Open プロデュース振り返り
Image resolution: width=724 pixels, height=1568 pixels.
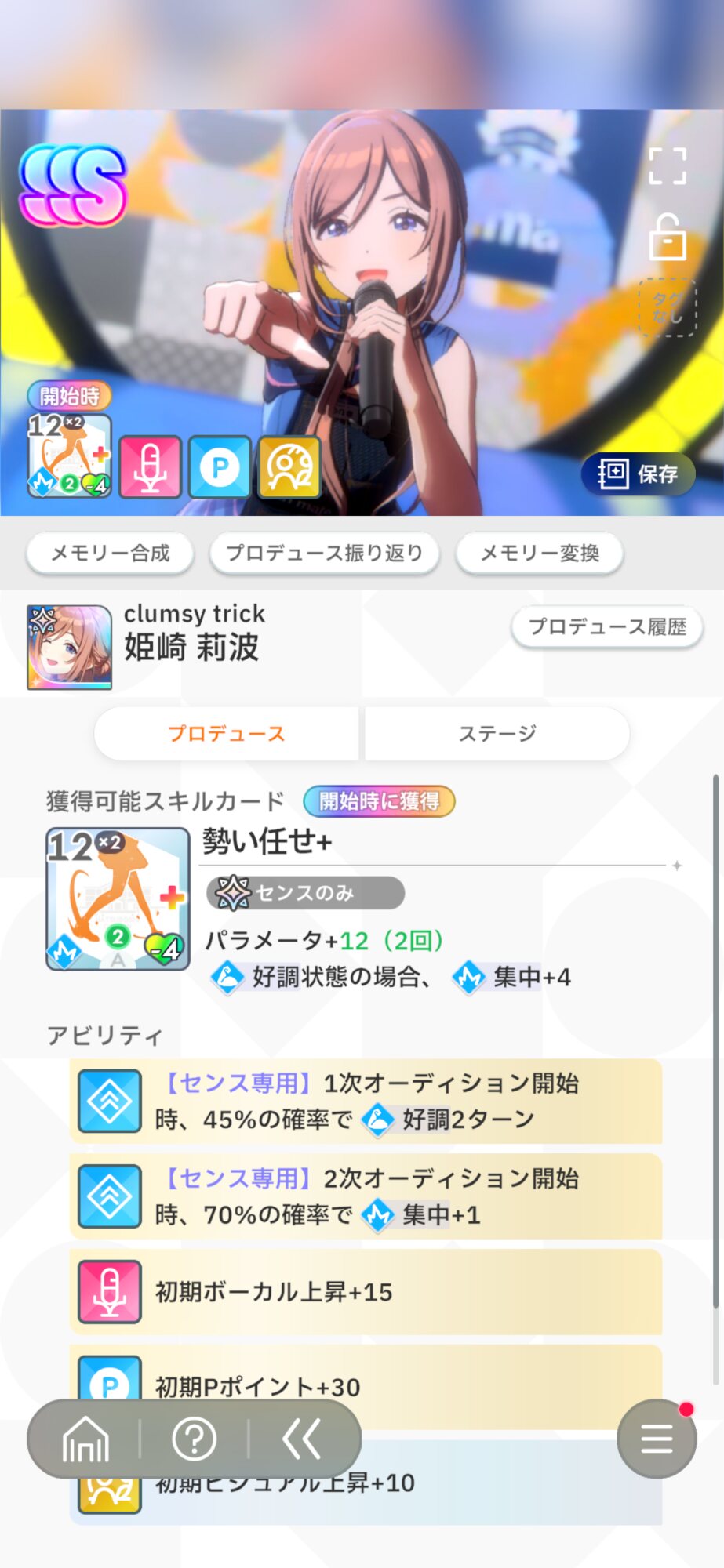point(324,554)
